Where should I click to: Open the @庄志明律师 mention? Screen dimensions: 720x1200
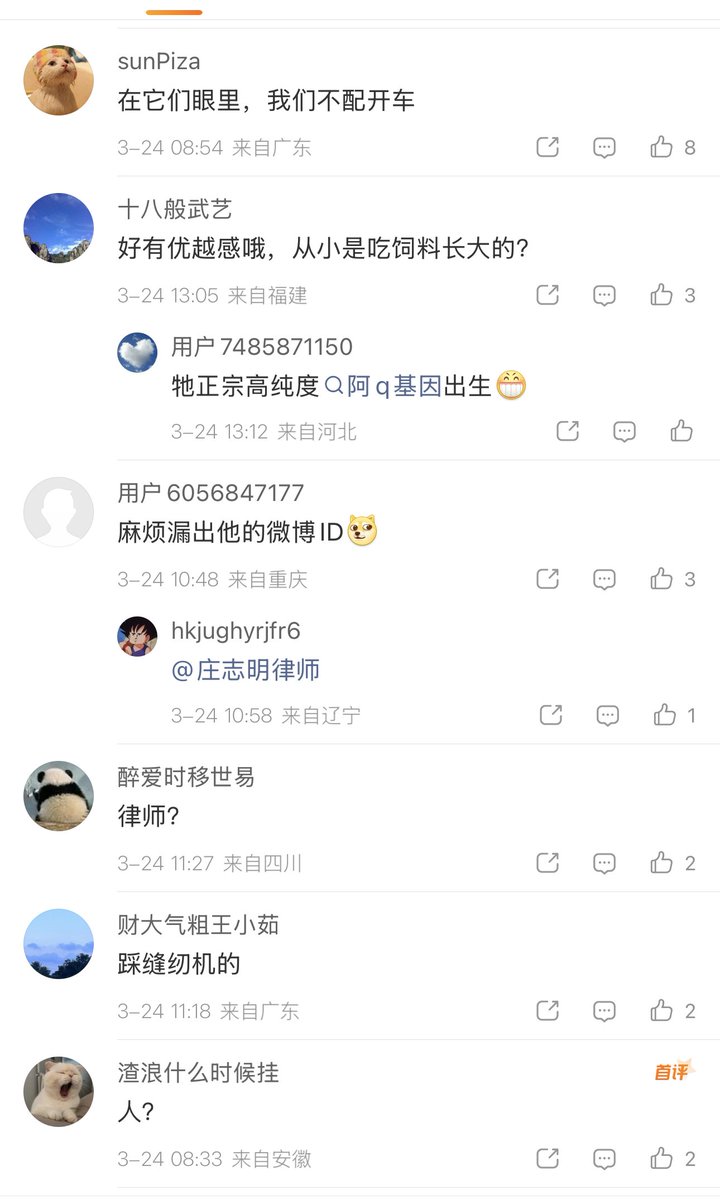click(246, 670)
